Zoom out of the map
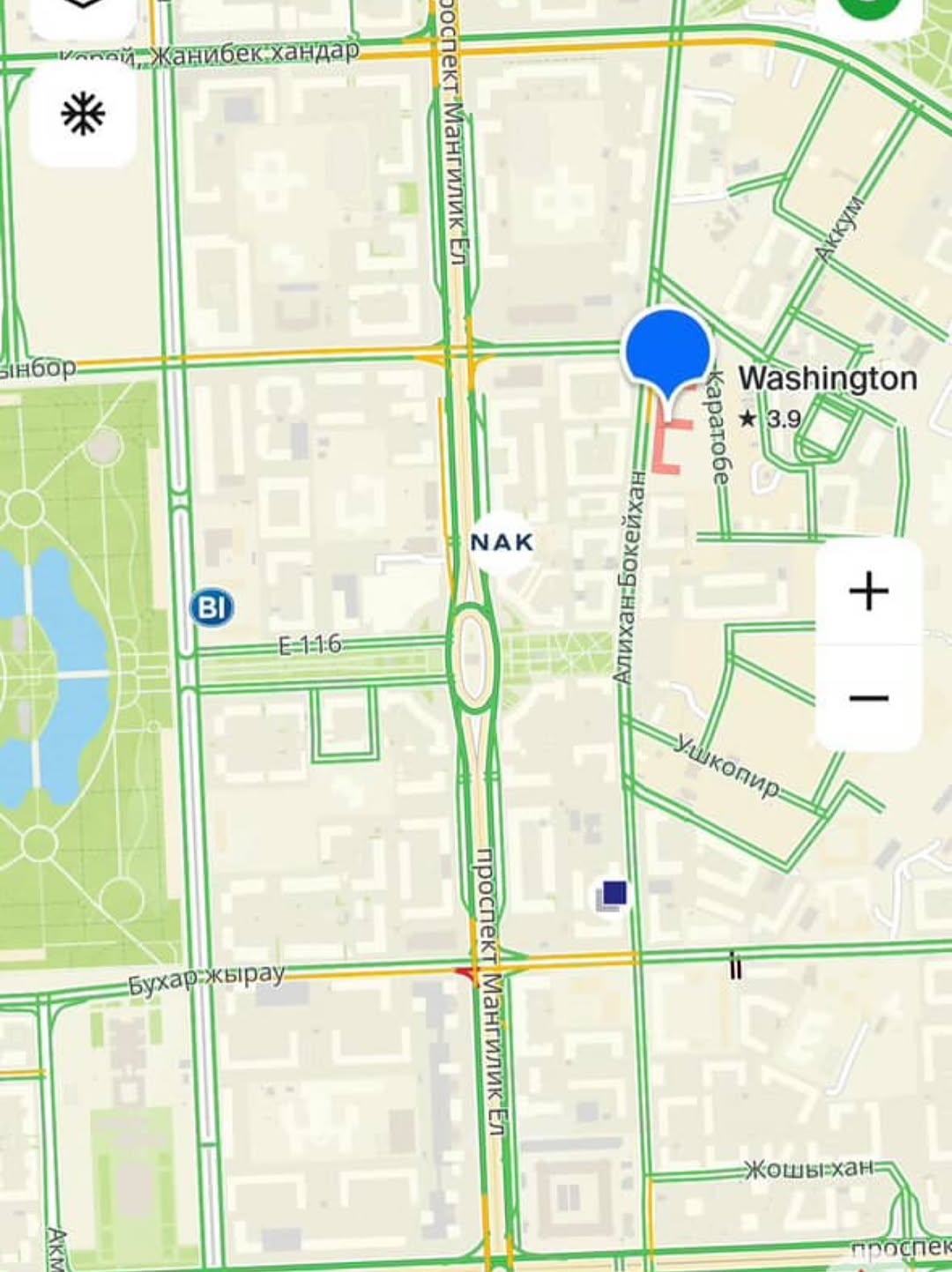The height and width of the screenshot is (1272, 952). pos(868,698)
